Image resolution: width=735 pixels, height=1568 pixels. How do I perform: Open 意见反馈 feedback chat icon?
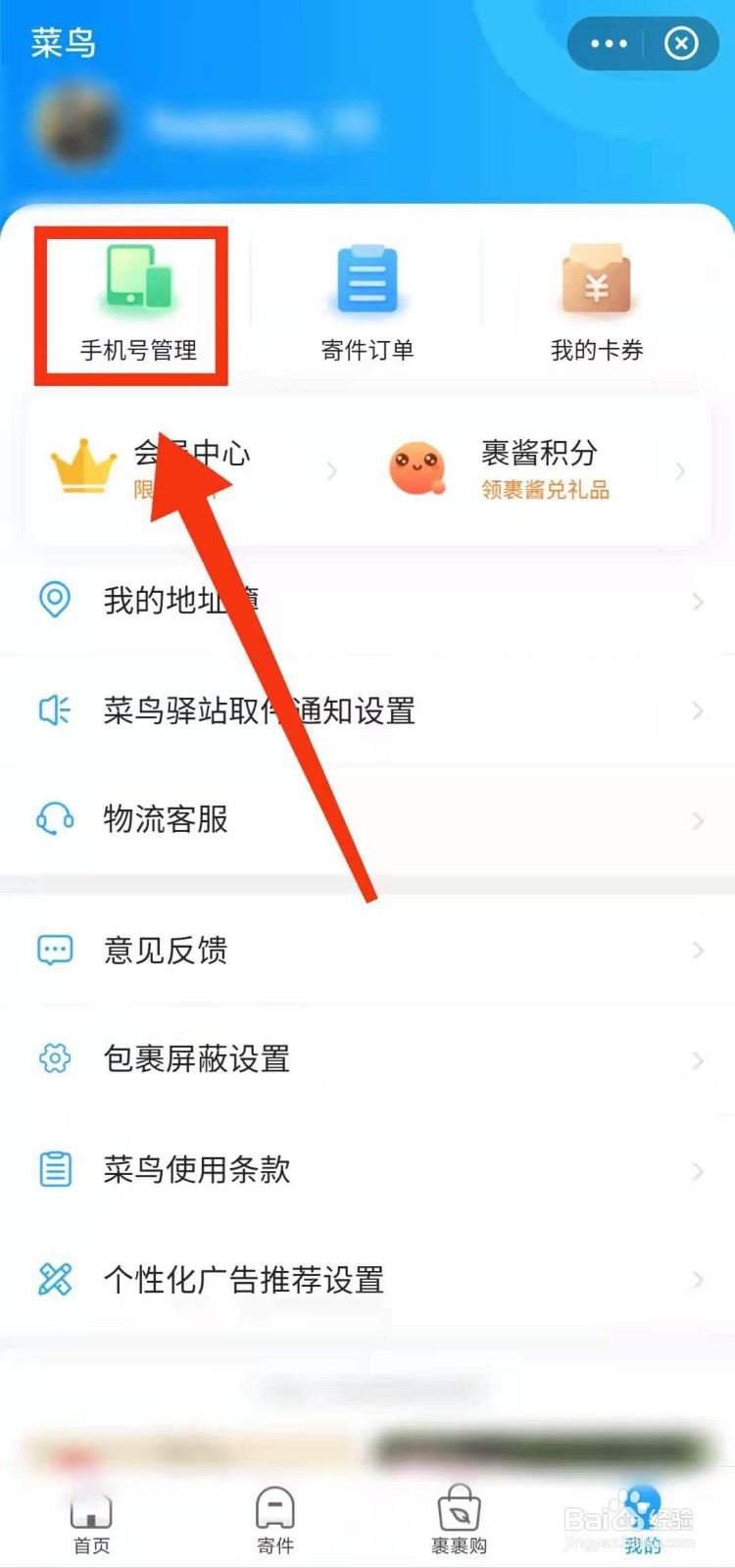(54, 949)
